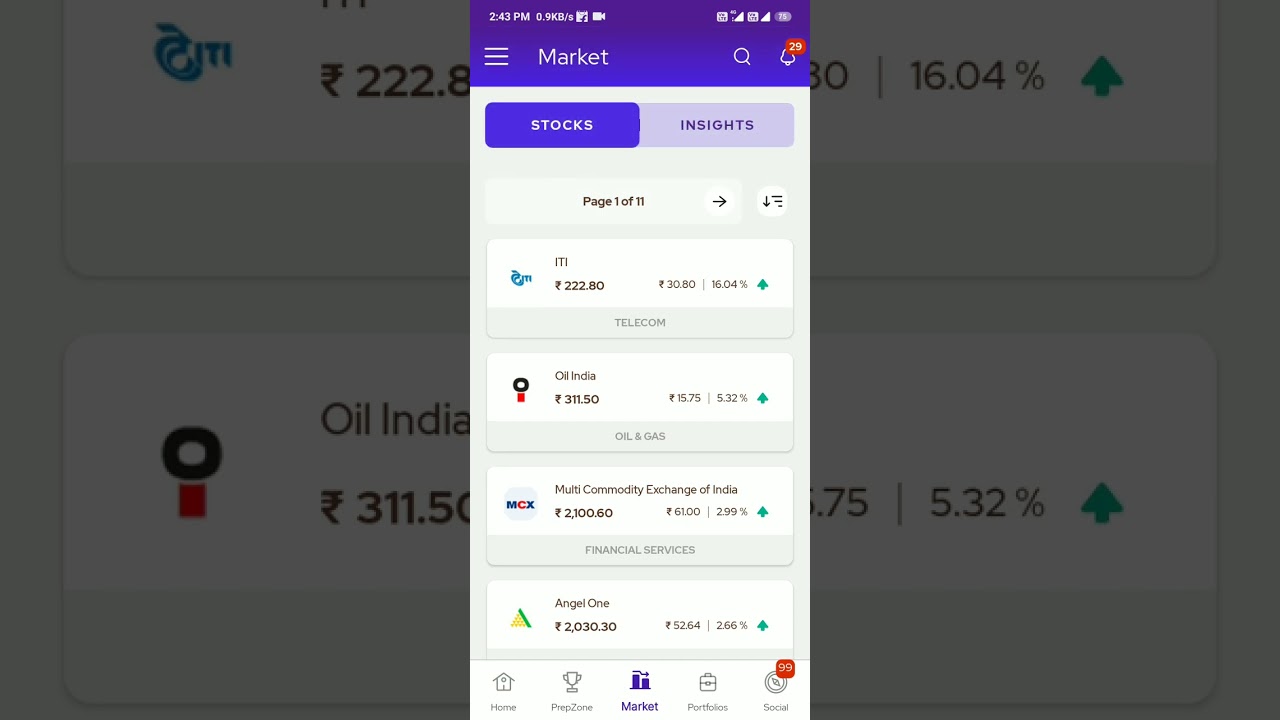The height and width of the screenshot is (720, 1280).
Task: Open the sort options icon
Action: [x=772, y=201]
